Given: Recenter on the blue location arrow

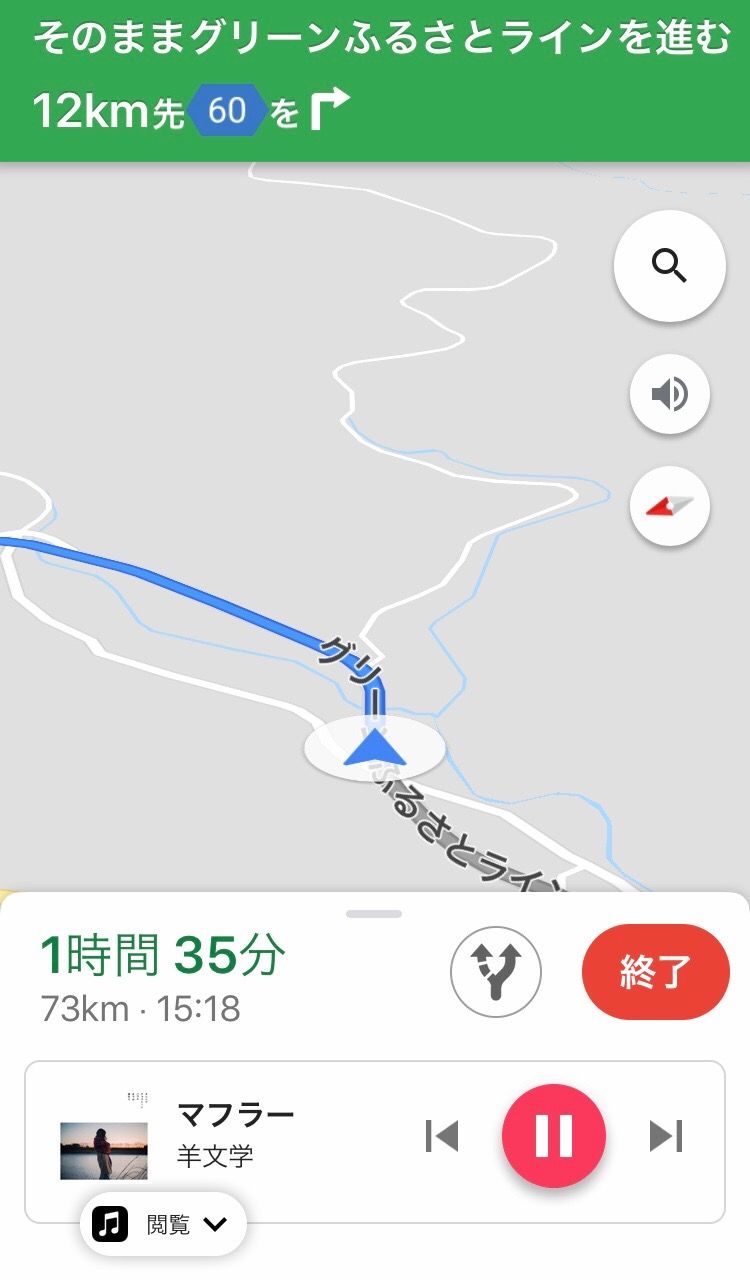Looking at the screenshot, I should tap(374, 748).
